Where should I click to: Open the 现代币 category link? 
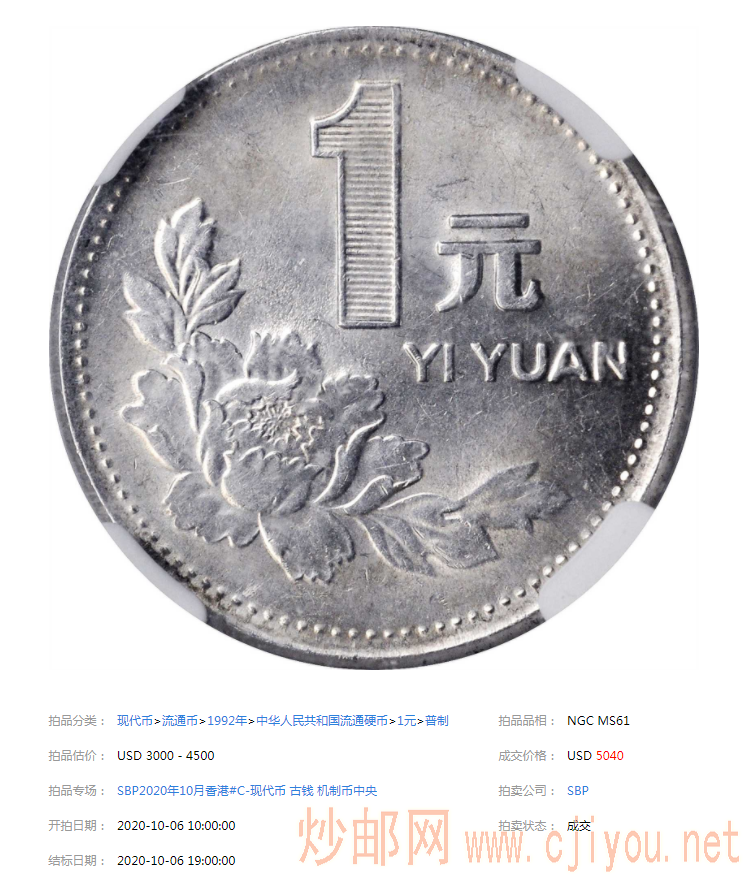134,720
